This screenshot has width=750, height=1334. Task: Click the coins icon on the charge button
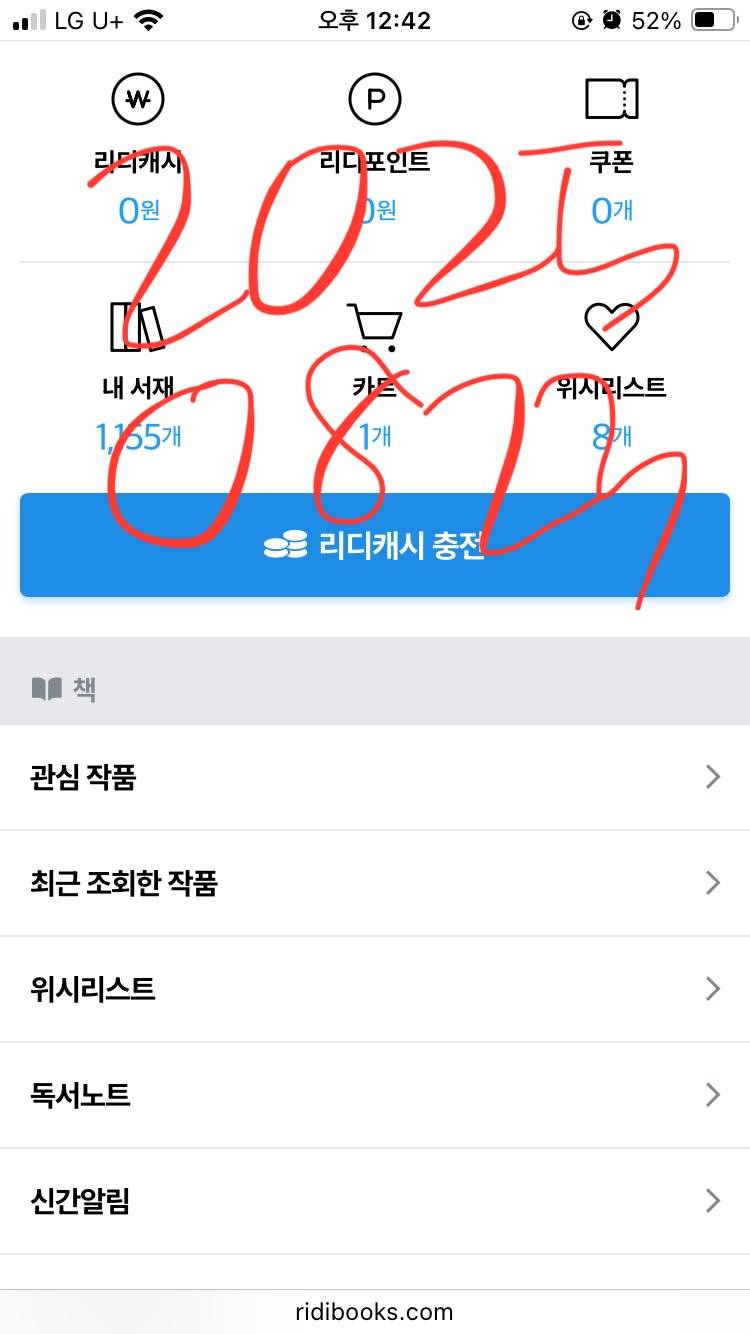(287, 545)
